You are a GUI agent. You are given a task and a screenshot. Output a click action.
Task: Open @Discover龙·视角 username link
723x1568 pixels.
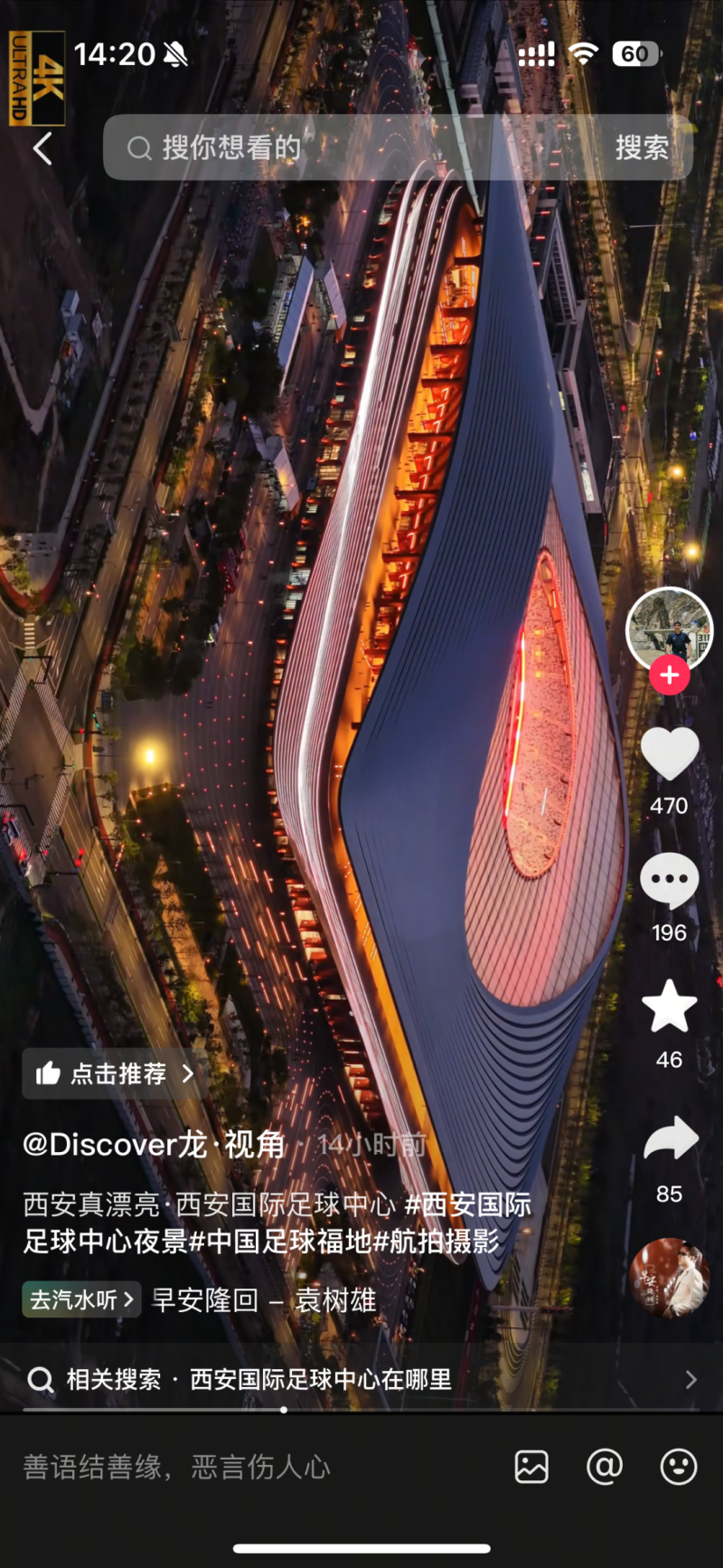[x=154, y=1145]
